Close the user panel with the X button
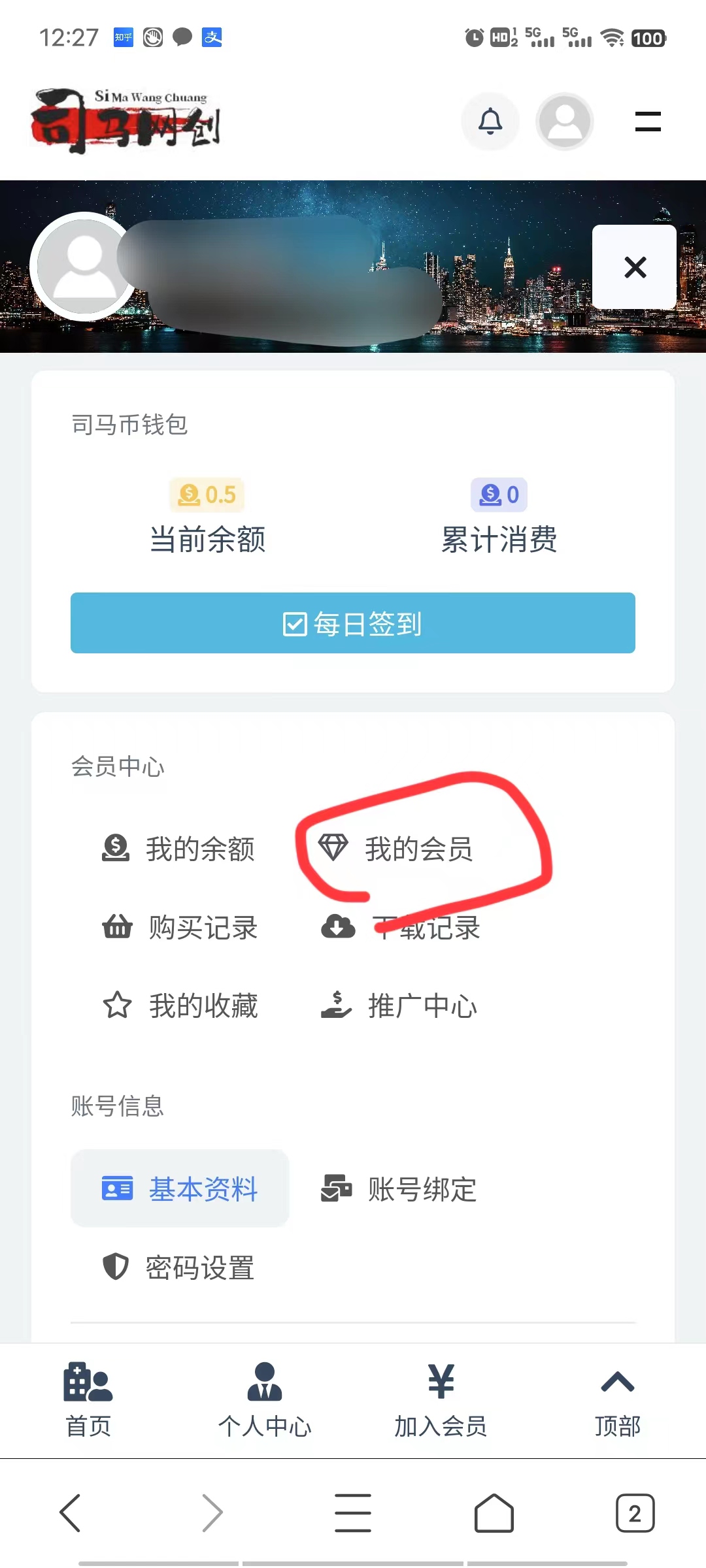The image size is (706, 1568). (x=634, y=267)
